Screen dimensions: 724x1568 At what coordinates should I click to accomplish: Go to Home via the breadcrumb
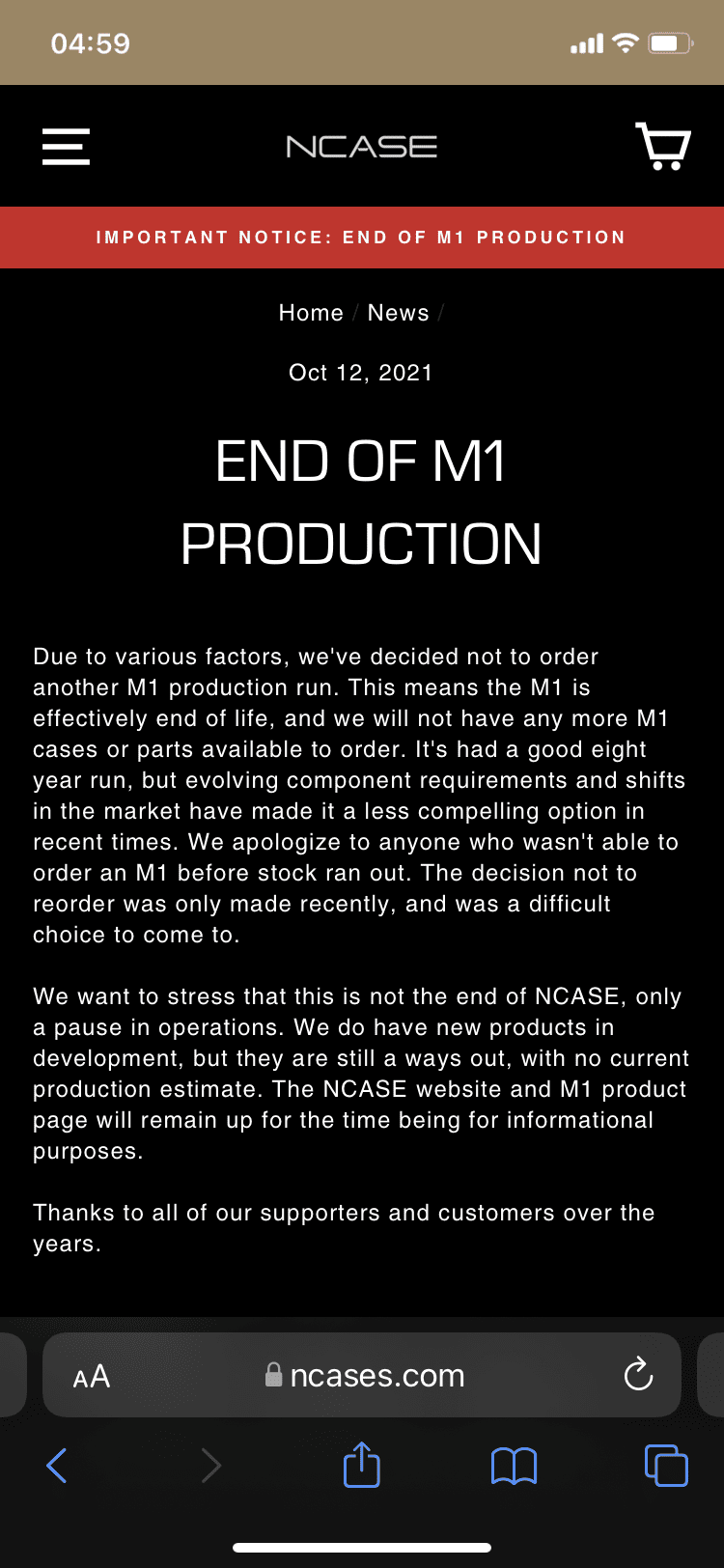(x=311, y=313)
